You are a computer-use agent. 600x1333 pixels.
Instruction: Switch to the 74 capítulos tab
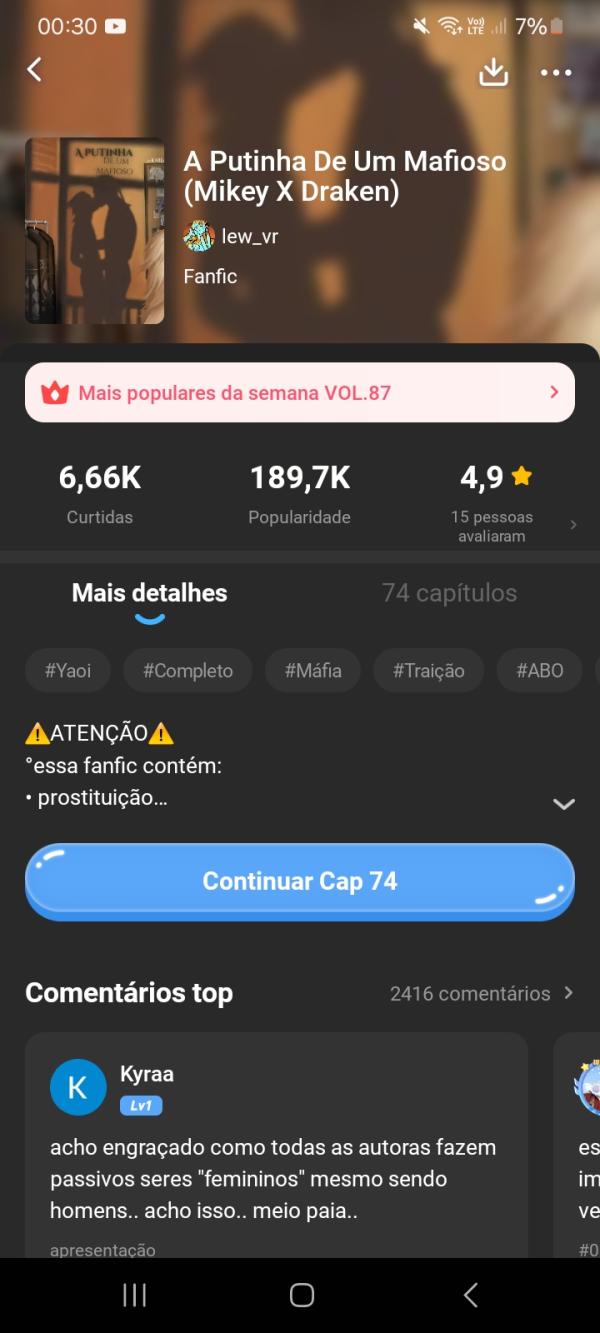(x=449, y=593)
